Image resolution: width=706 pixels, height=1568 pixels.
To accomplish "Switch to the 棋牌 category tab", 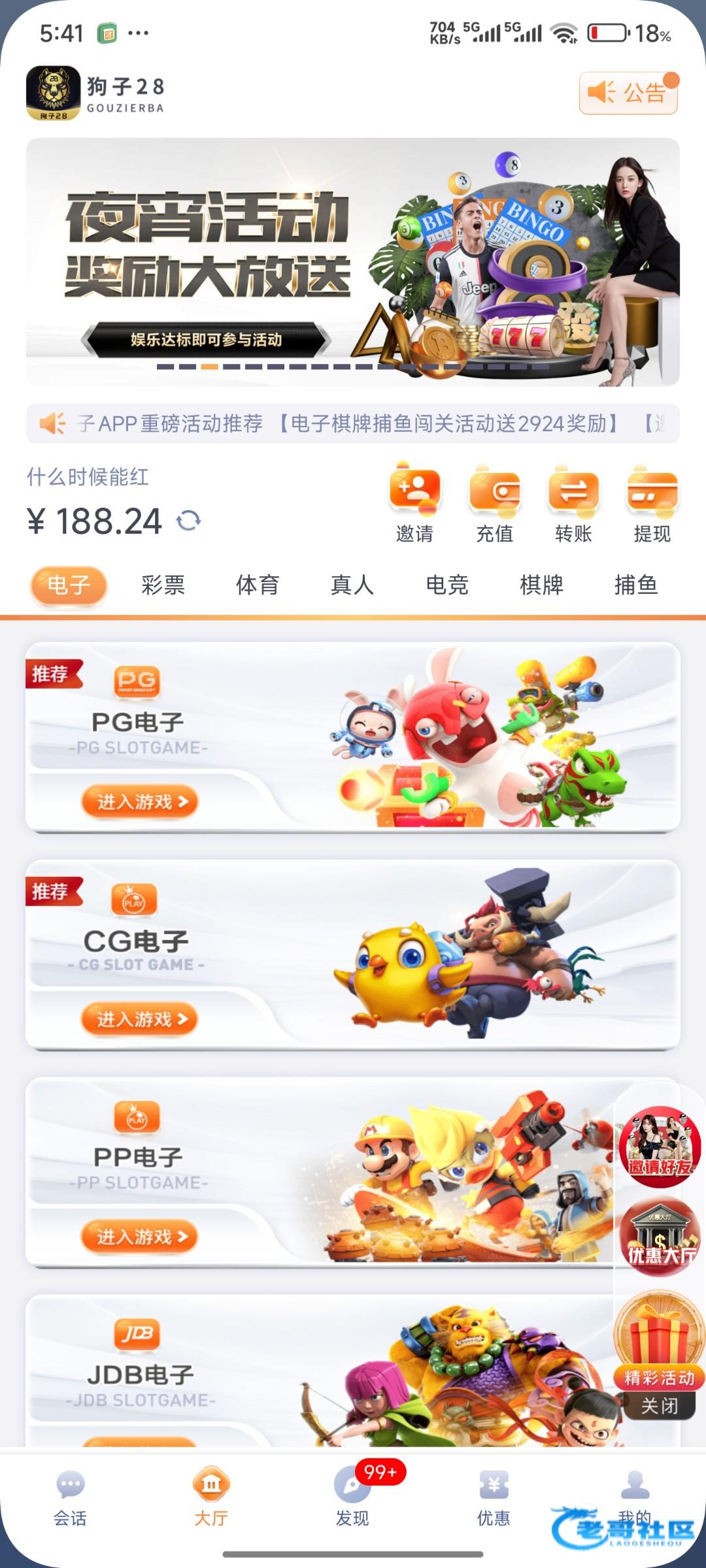I will [x=541, y=585].
